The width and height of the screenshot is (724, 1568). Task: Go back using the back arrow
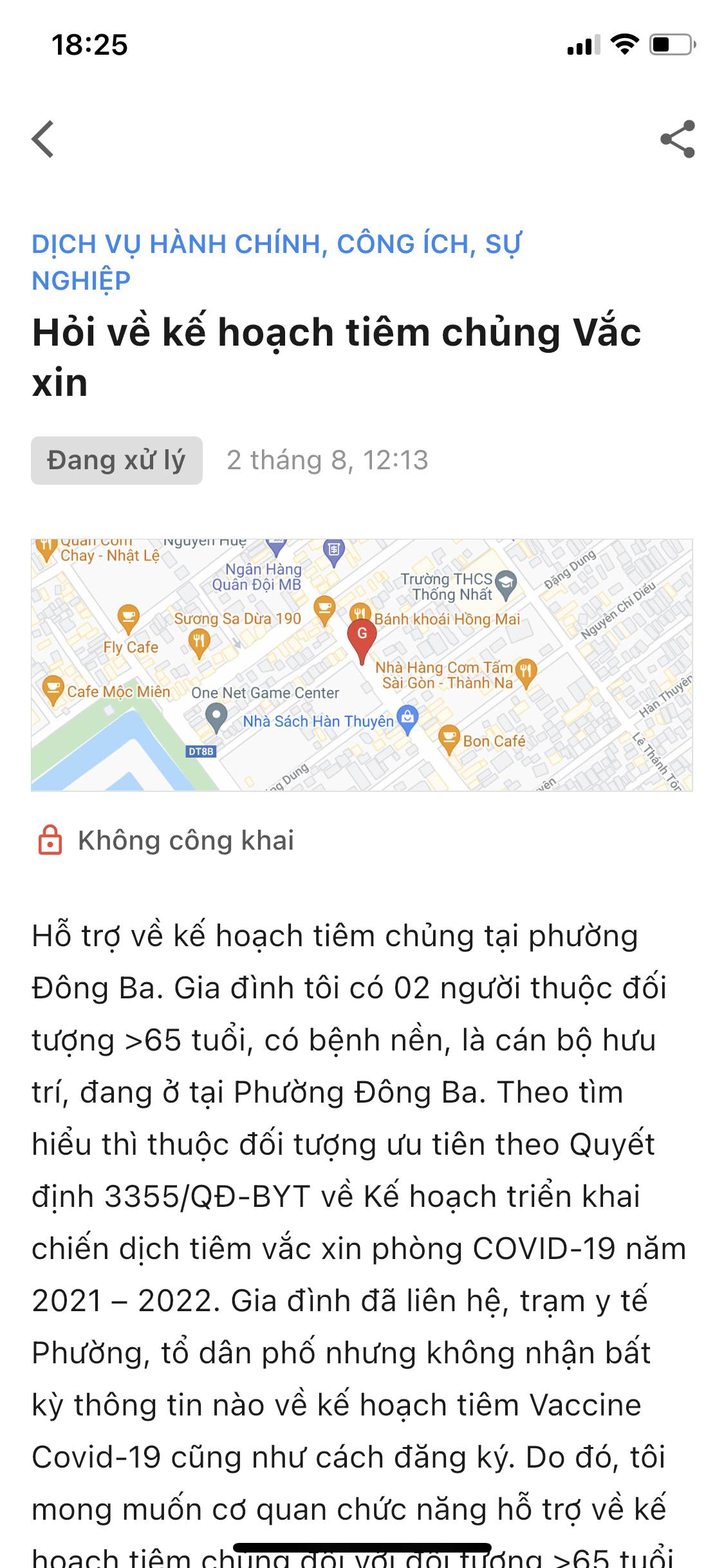(43, 139)
